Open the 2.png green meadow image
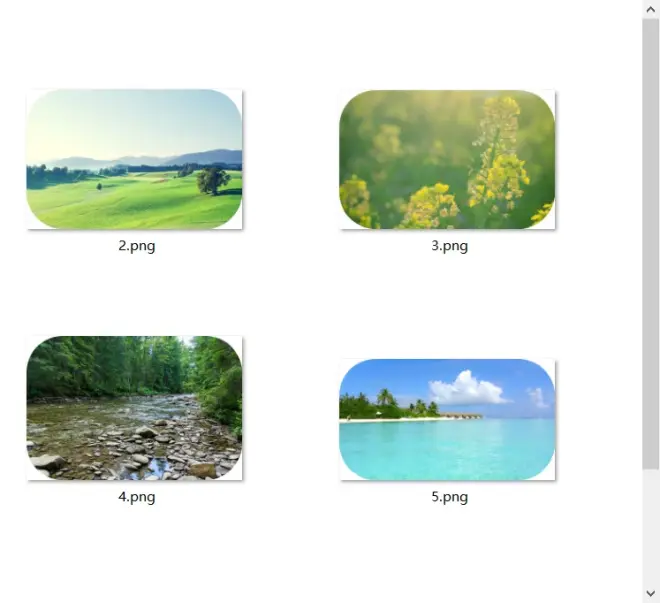The image size is (660, 603). (x=134, y=159)
